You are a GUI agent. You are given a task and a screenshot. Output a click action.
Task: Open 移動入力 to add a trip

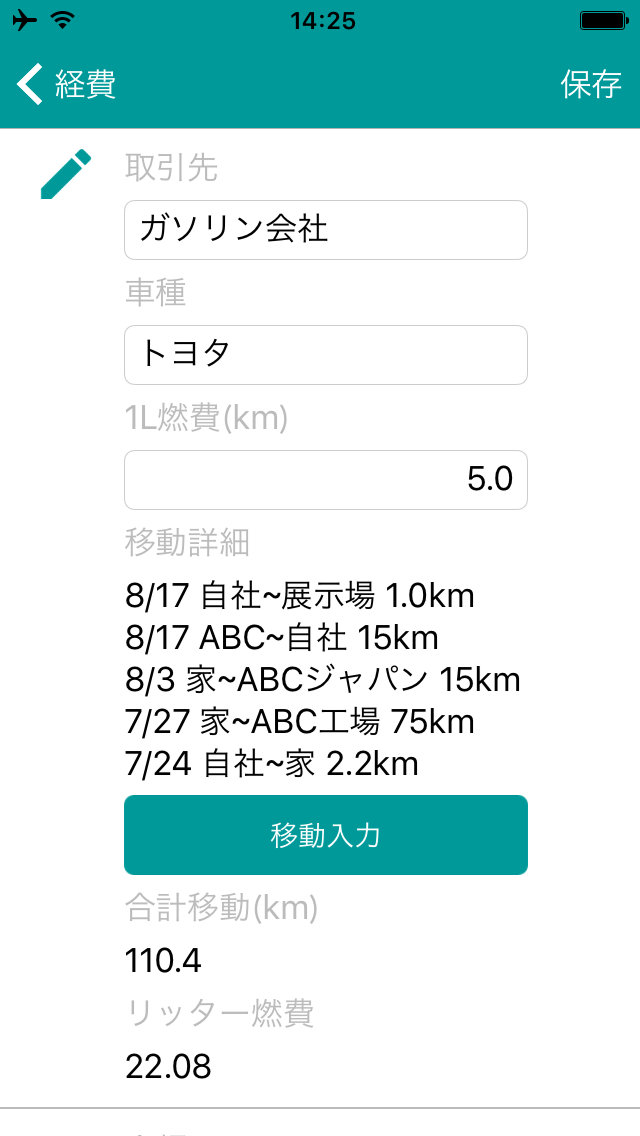coord(325,835)
